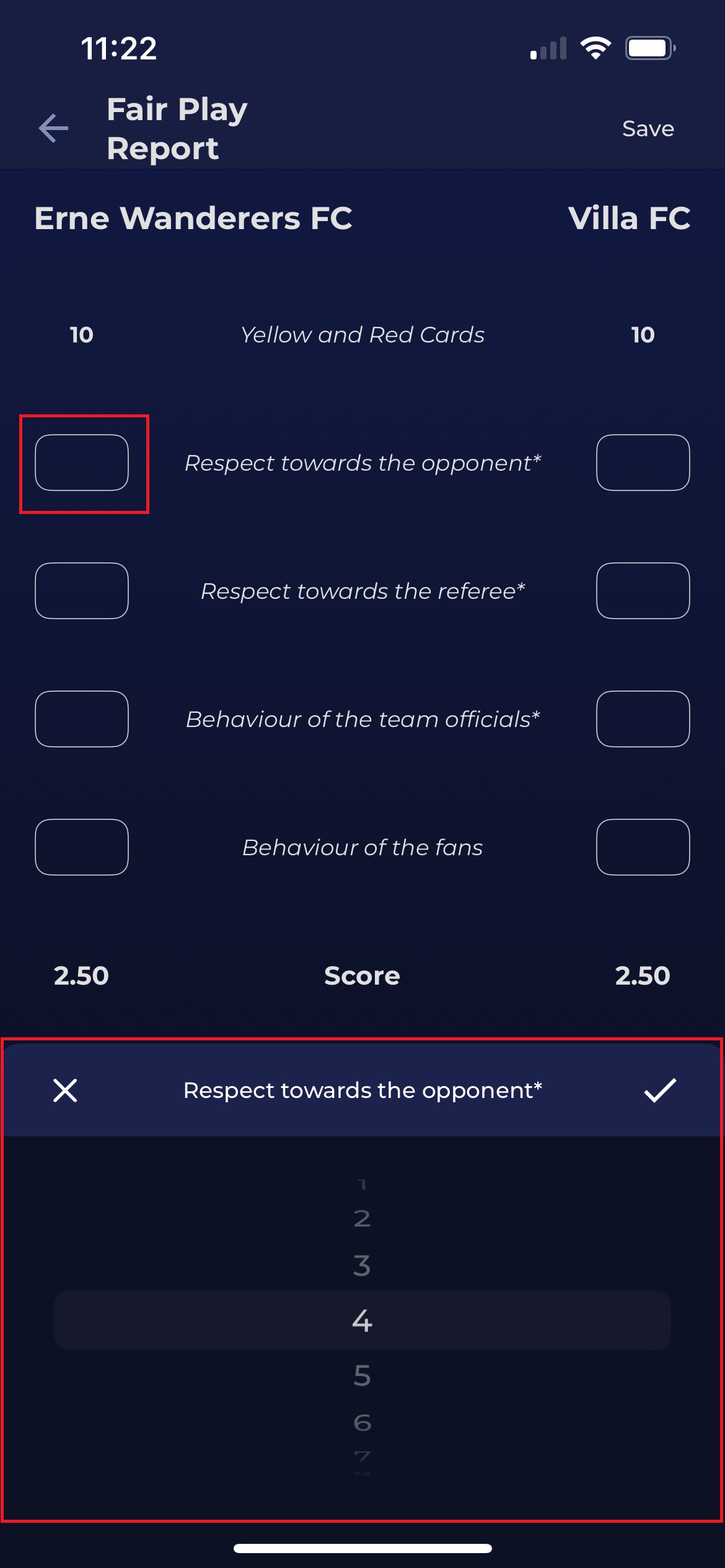Screen dimensions: 725x1568
Task: Close the picker with the X
Action: click(65, 1091)
